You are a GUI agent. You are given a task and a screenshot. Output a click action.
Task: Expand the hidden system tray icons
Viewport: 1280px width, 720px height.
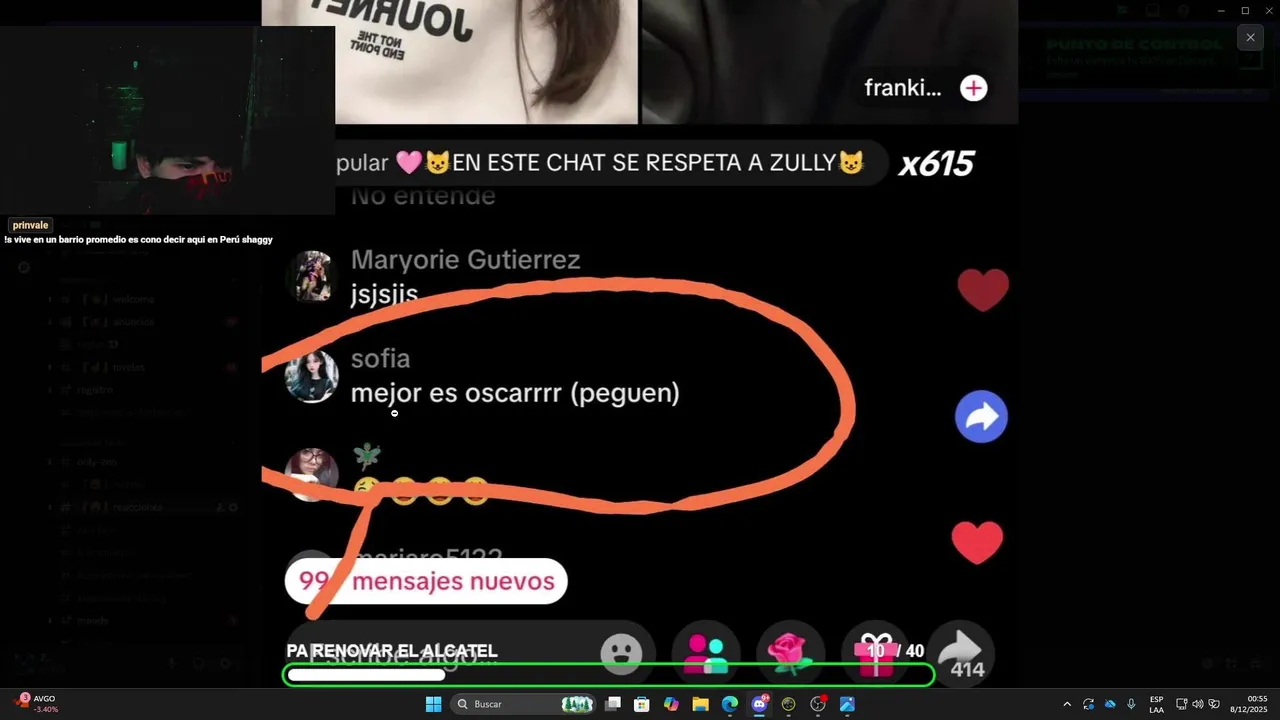[1067, 704]
